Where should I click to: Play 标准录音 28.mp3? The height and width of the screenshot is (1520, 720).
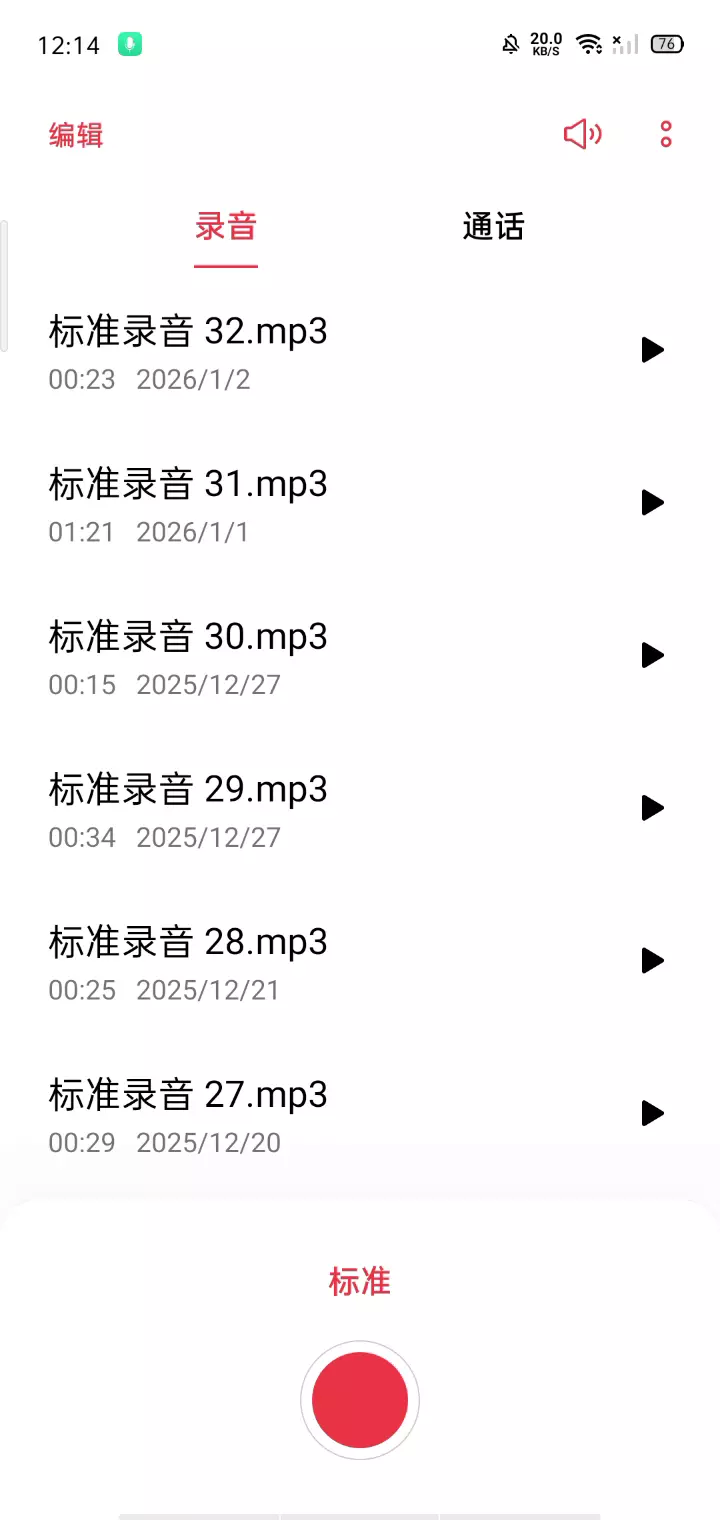652,961
